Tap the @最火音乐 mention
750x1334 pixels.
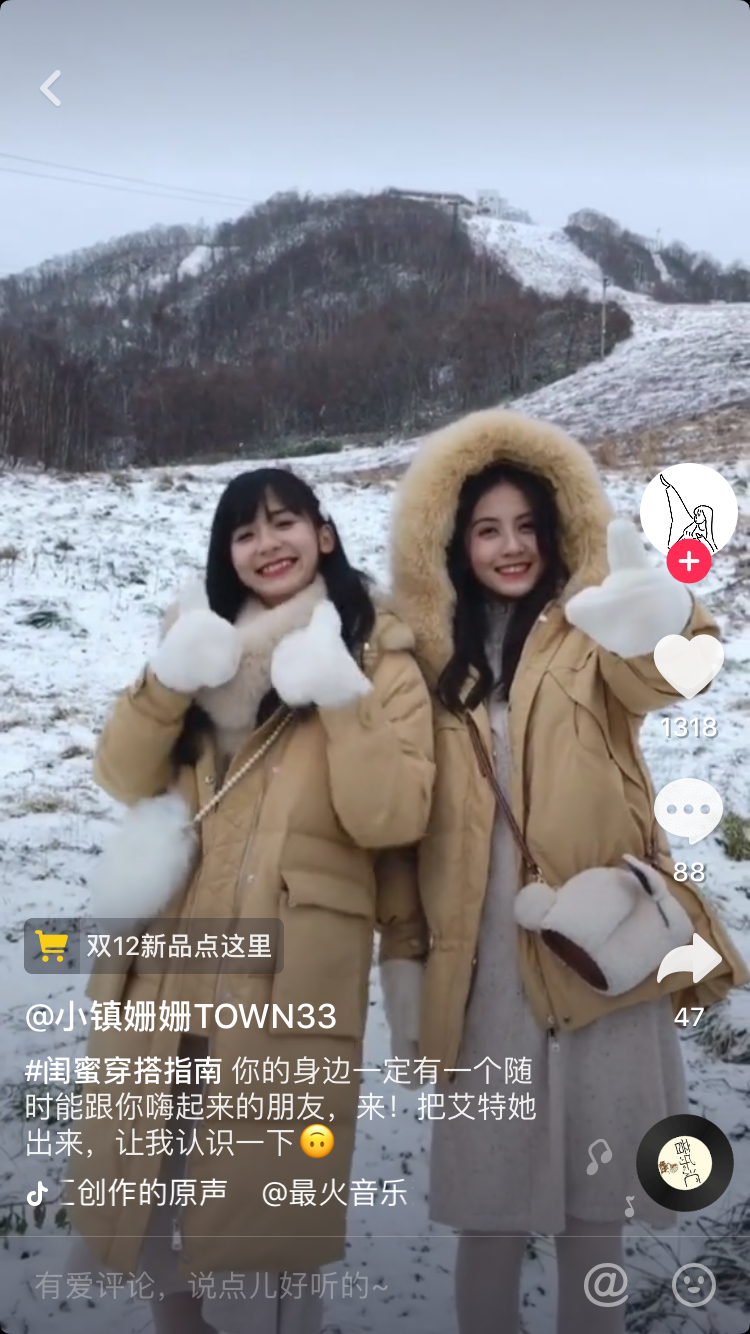(334, 1192)
